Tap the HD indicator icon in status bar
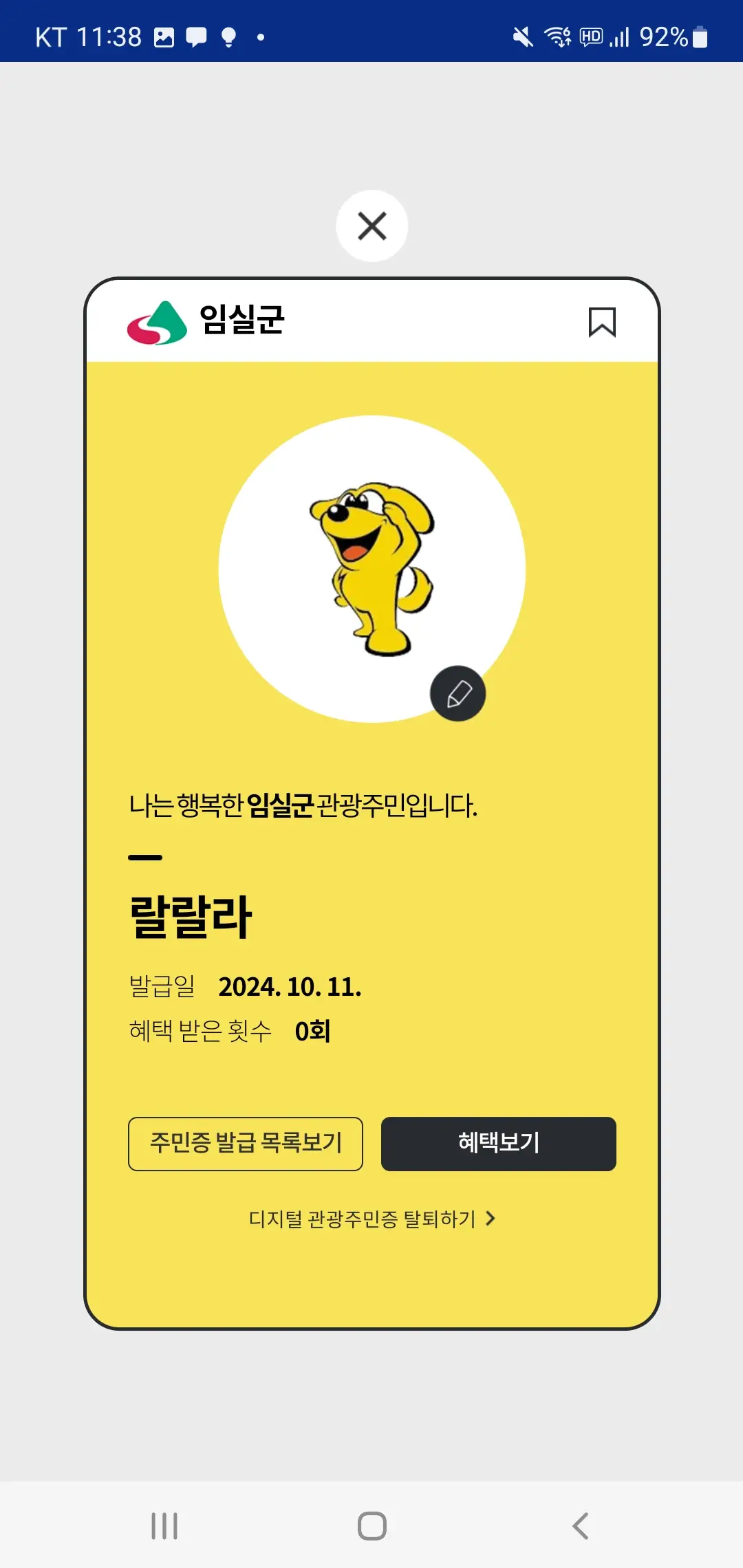This screenshot has height=1568, width=743. click(590, 36)
